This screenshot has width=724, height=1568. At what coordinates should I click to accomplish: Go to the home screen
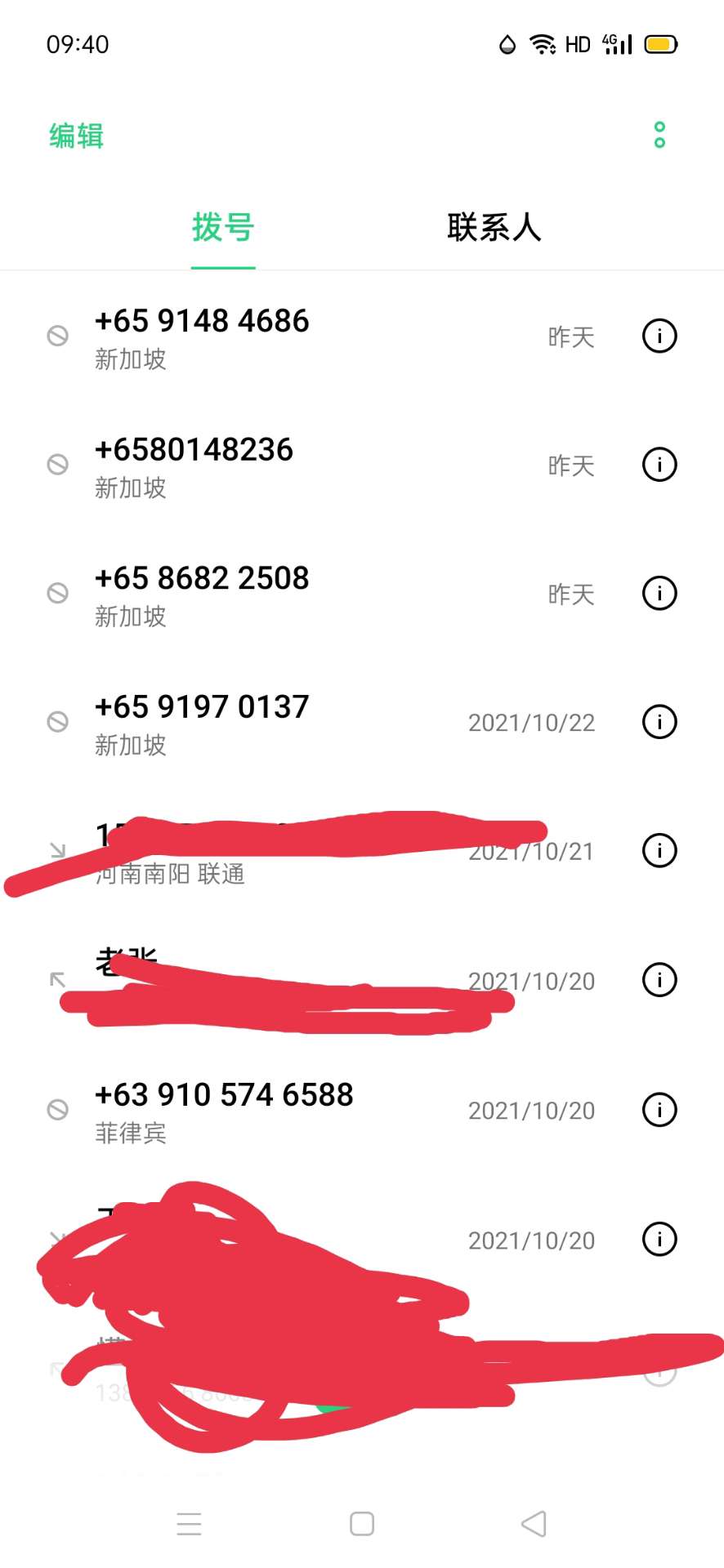[x=362, y=1524]
